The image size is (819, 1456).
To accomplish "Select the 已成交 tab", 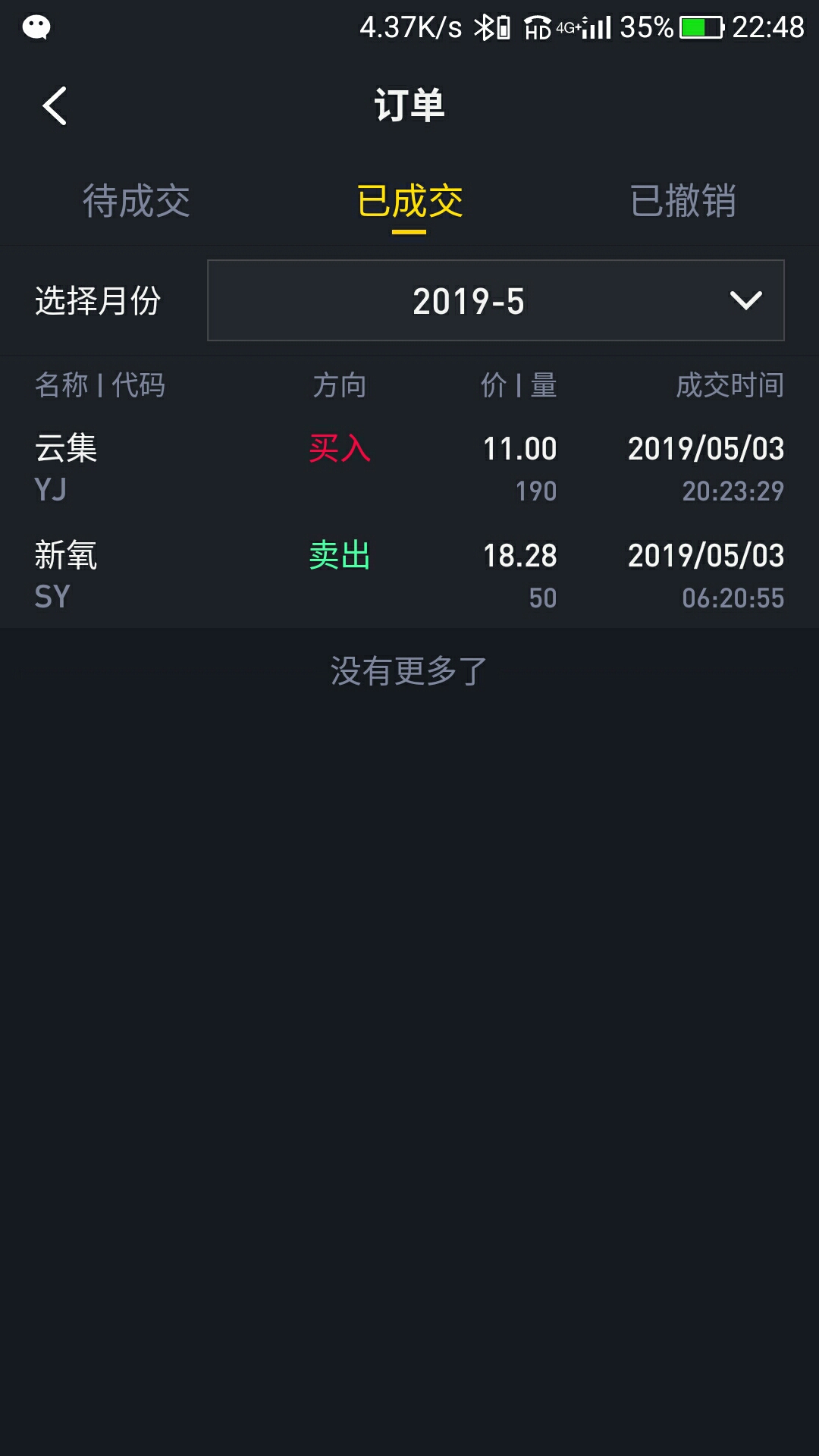I will pyautogui.click(x=409, y=202).
